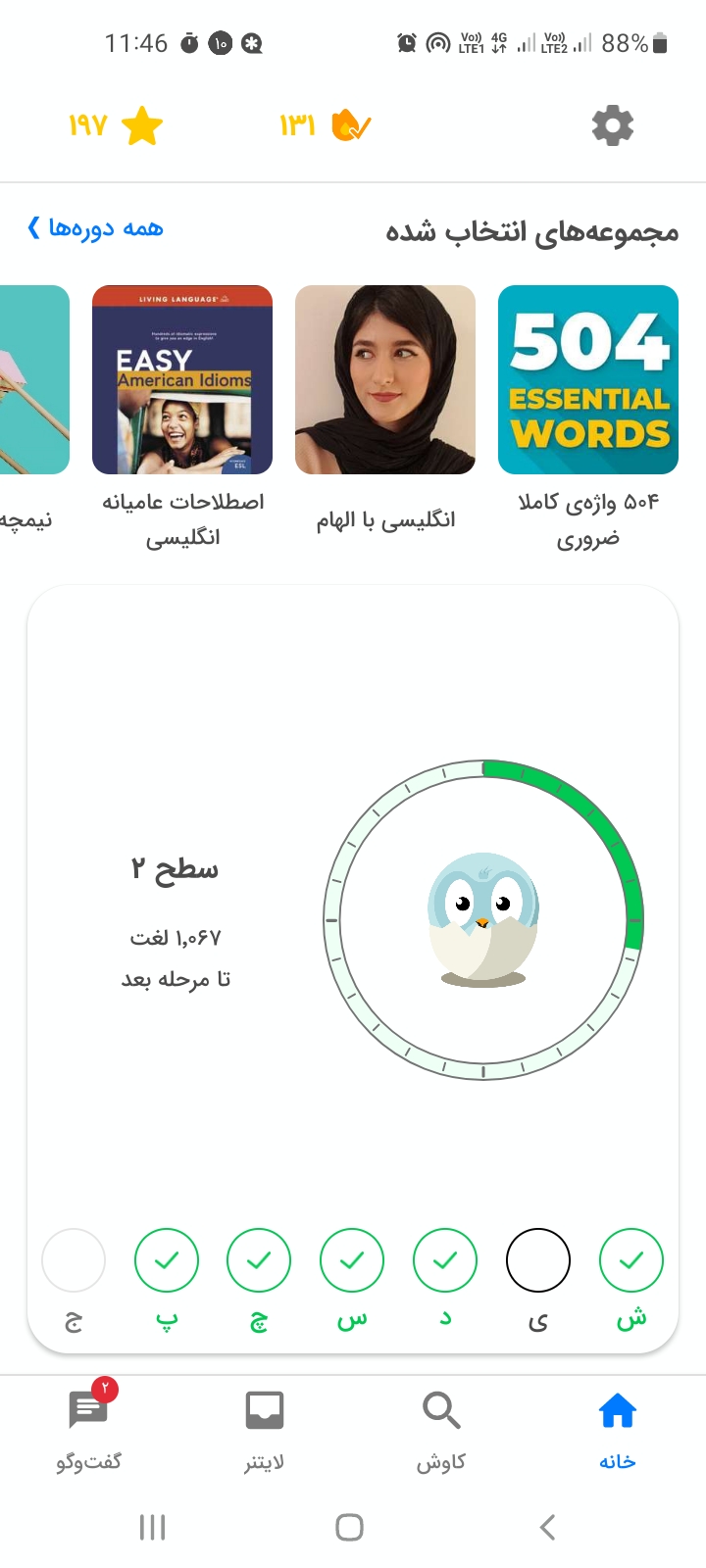
Task: Open recent apps from the navigation bar
Action: pyautogui.click(x=152, y=1527)
